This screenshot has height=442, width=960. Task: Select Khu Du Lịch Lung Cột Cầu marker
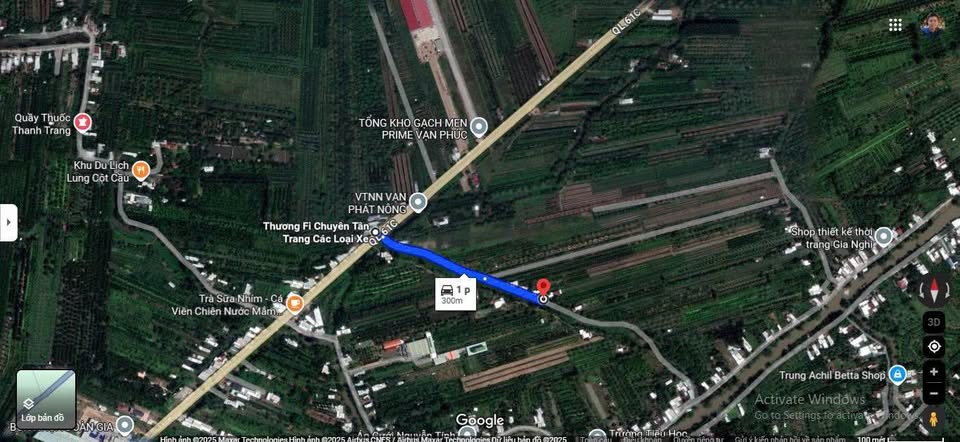141,171
